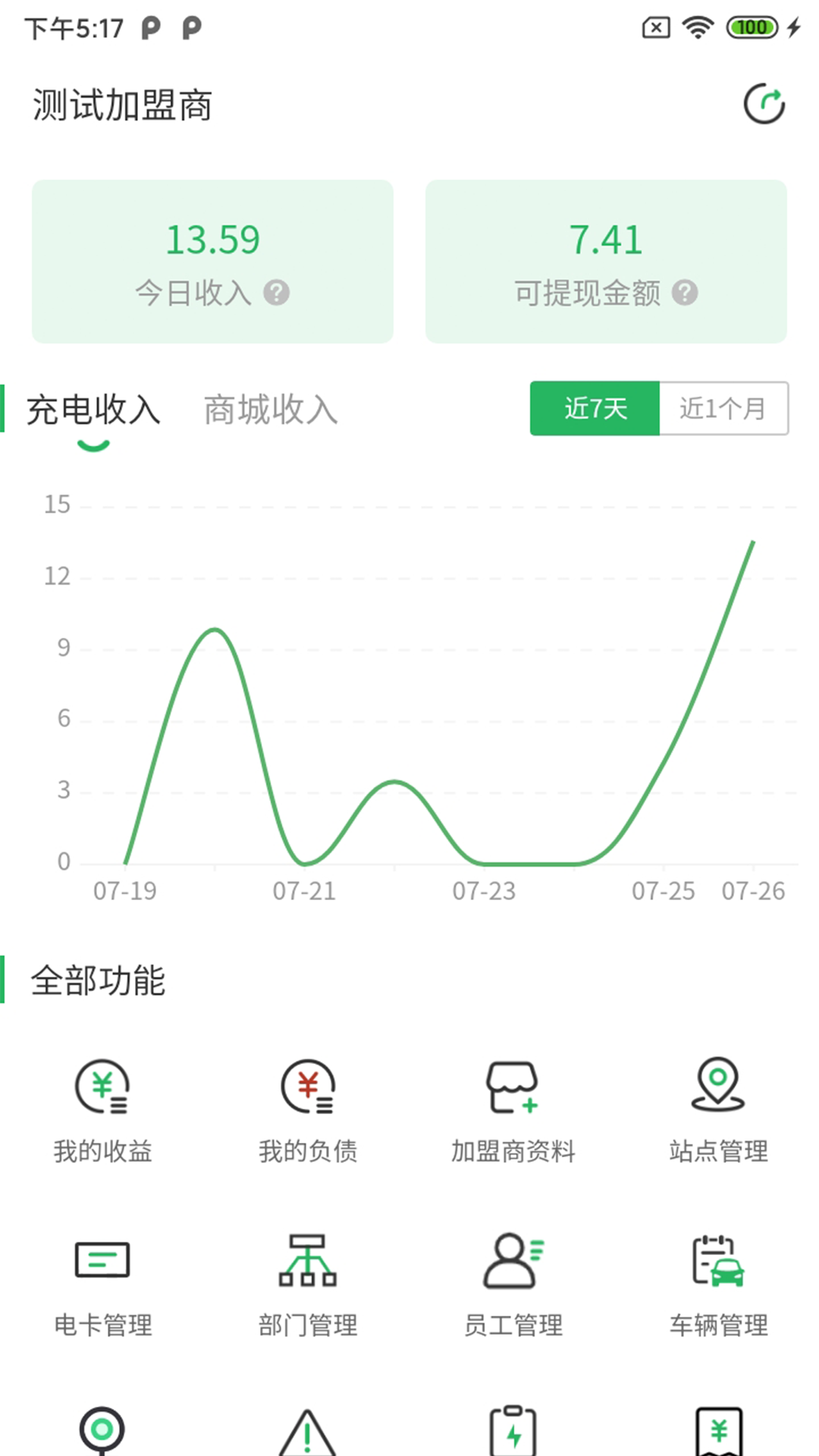This screenshot has width=819, height=1456.
Task: Select the 近7天 range
Action: 595,409
